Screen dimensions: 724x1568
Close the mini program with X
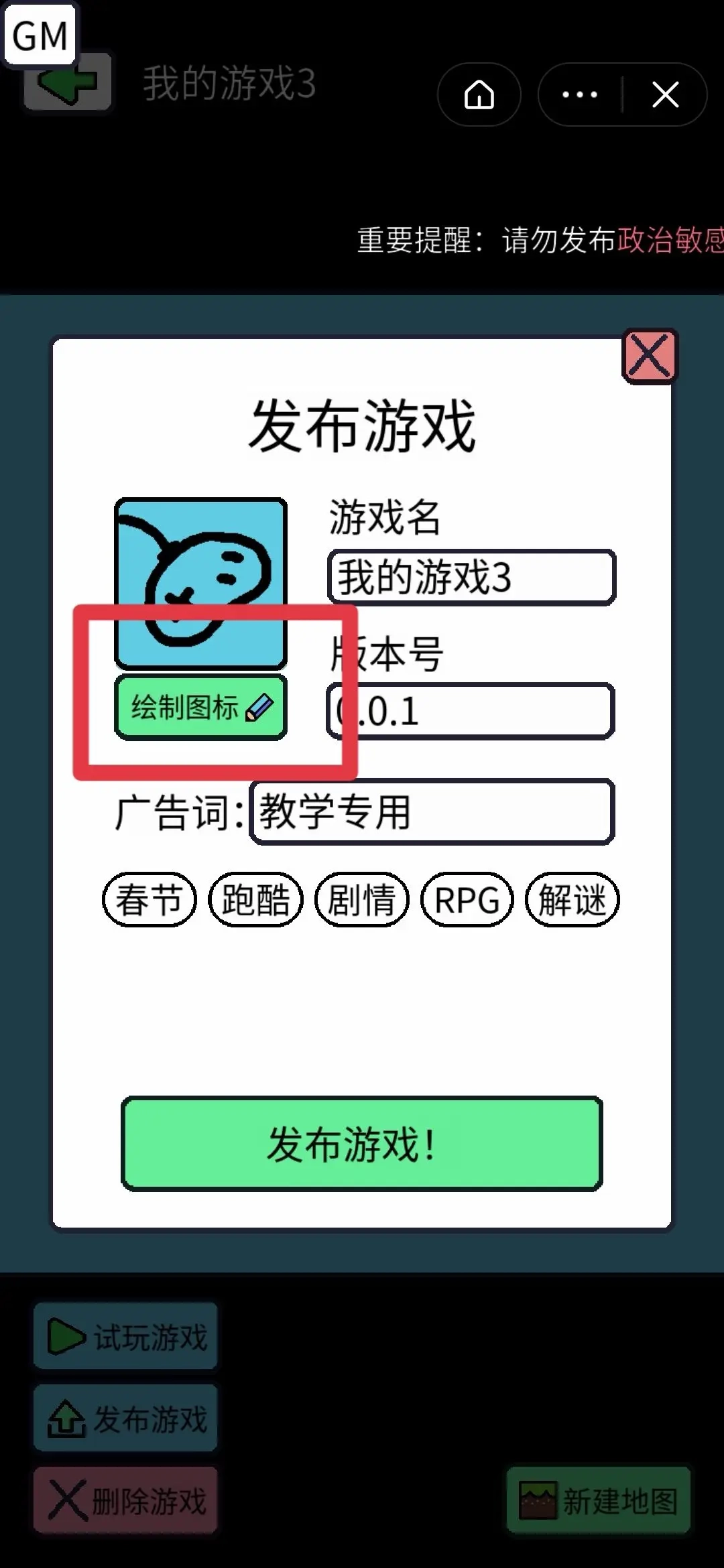coord(665,94)
